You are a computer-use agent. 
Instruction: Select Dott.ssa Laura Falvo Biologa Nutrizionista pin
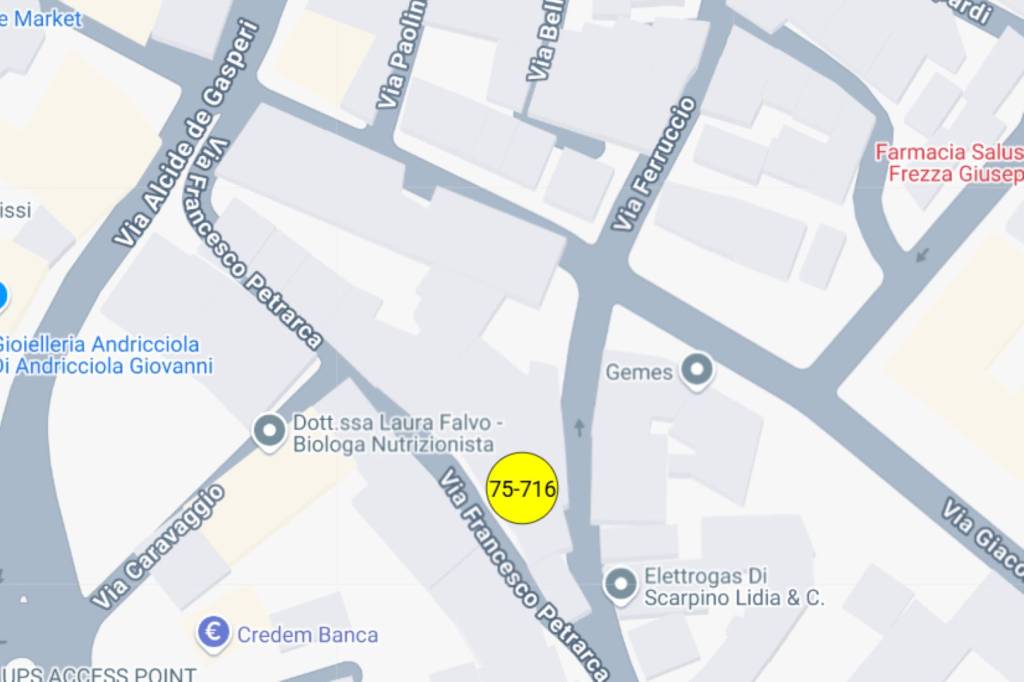[x=269, y=432]
